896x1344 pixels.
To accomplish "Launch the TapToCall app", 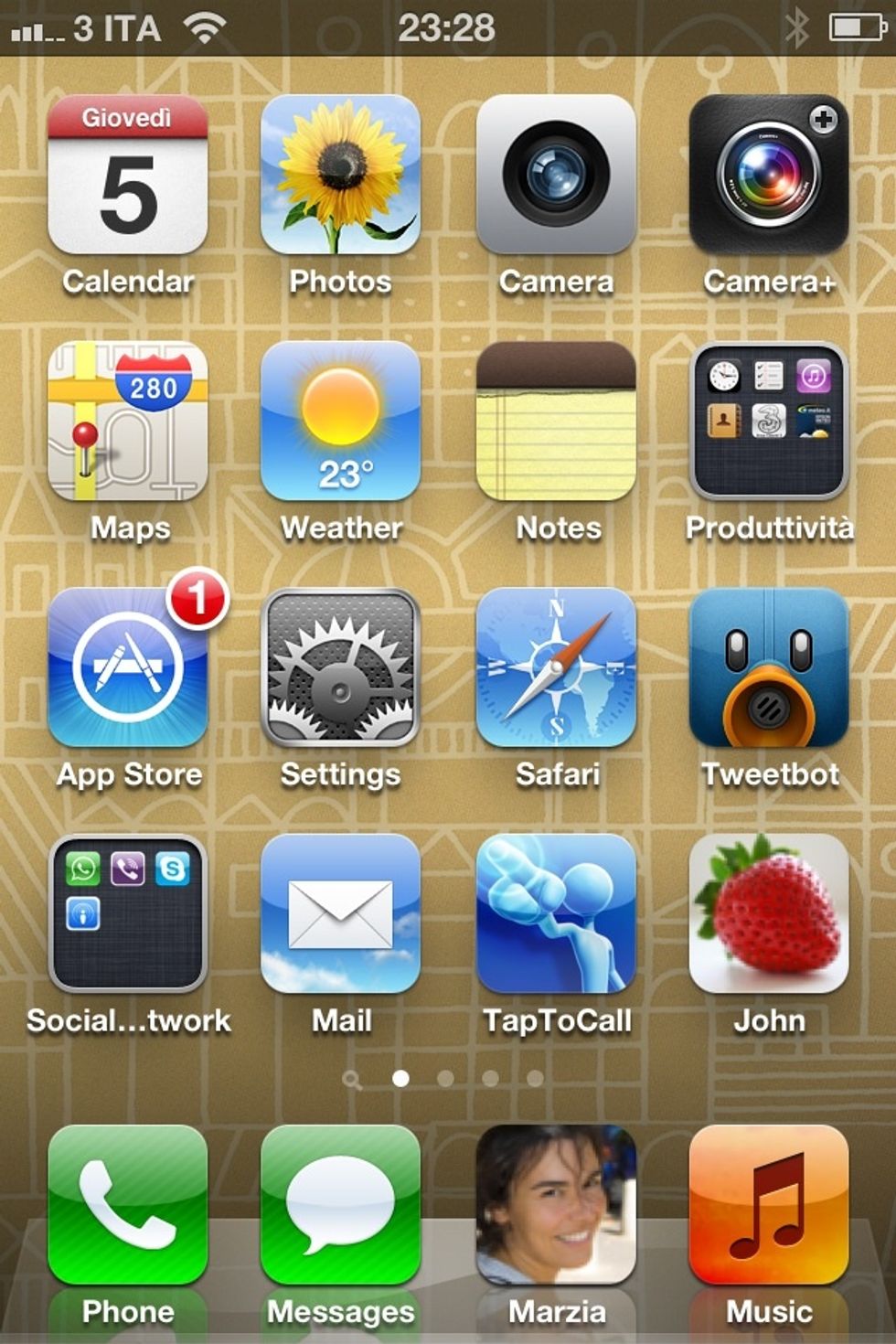I will 556,913.
